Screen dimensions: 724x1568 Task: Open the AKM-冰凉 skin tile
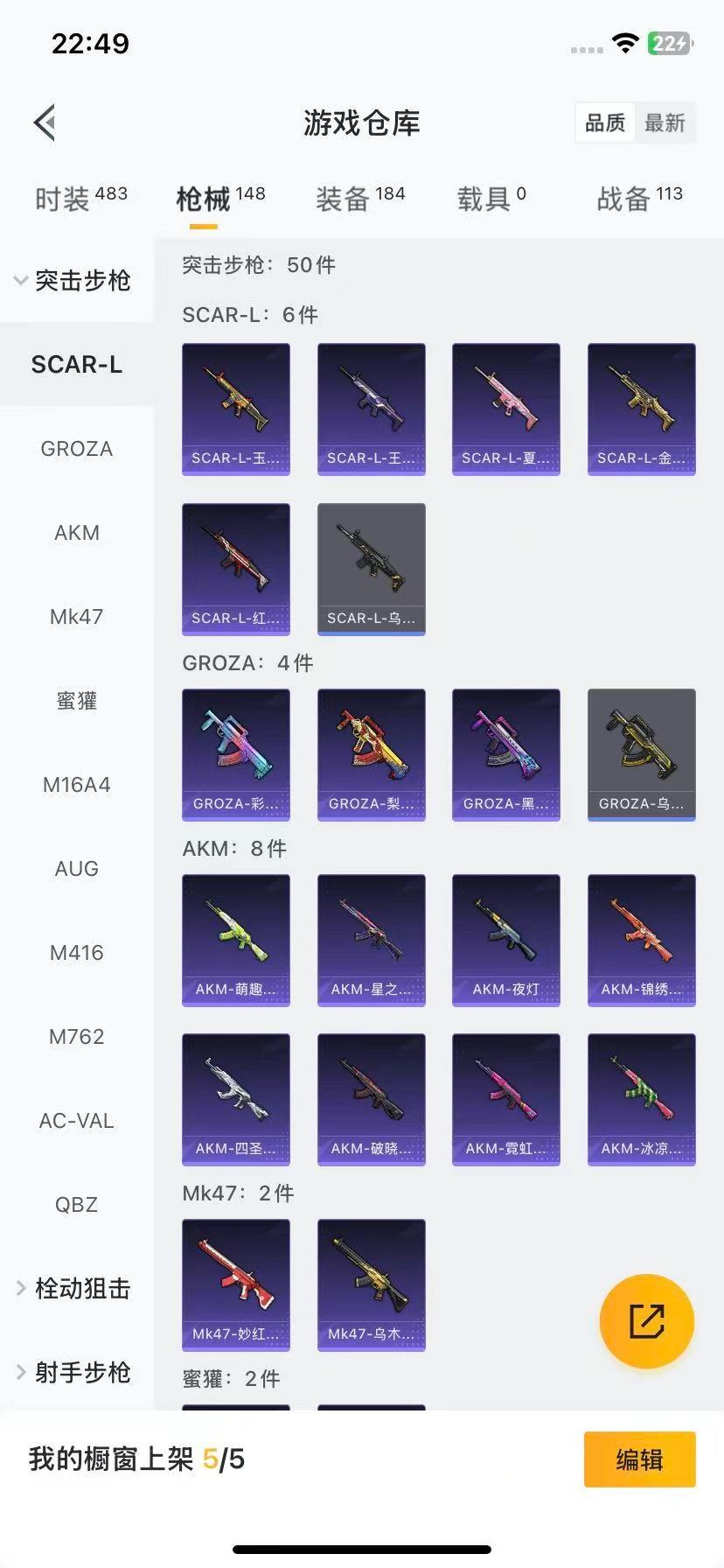coord(641,1099)
